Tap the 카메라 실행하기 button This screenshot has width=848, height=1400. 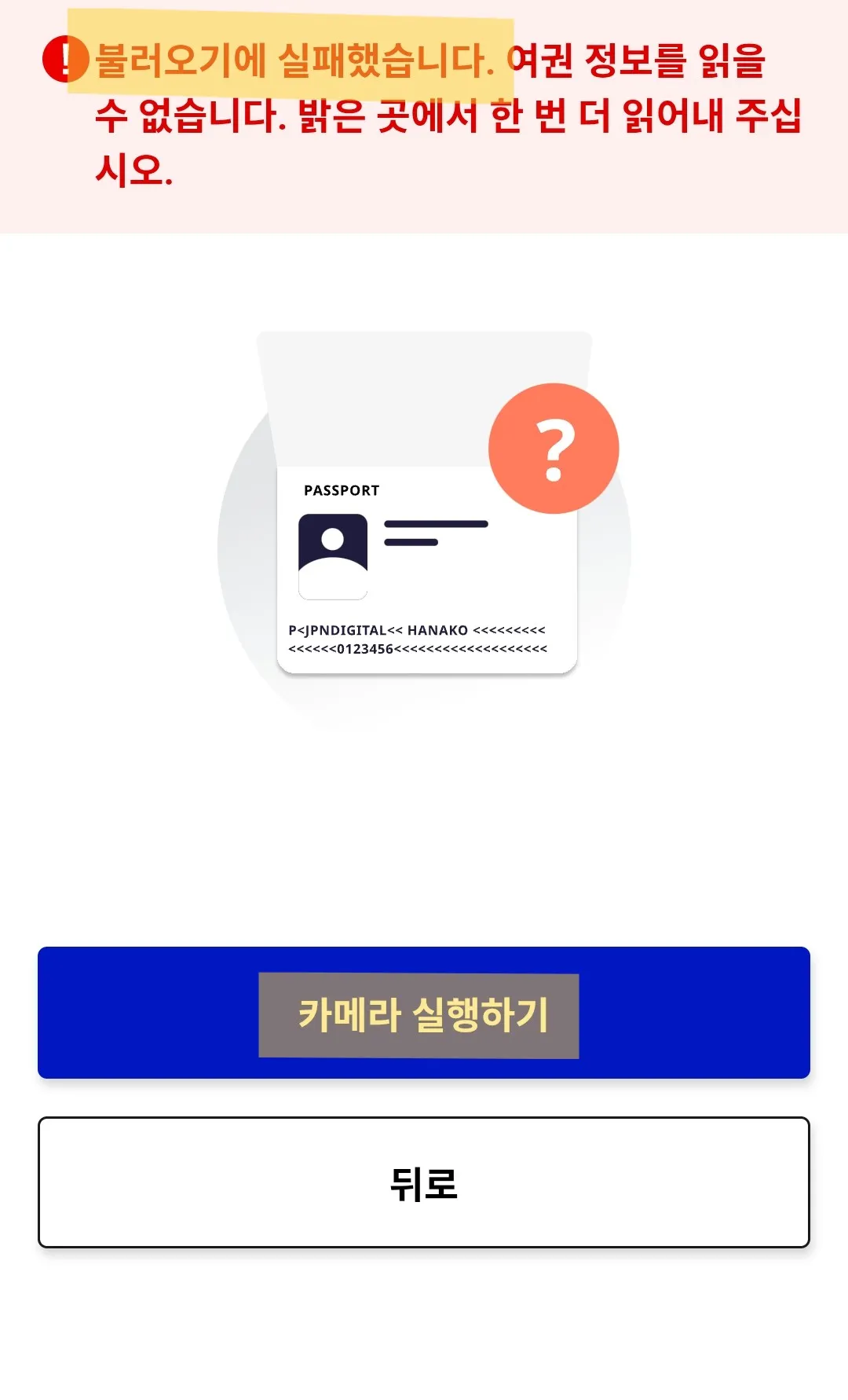pyautogui.click(x=424, y=1013)
